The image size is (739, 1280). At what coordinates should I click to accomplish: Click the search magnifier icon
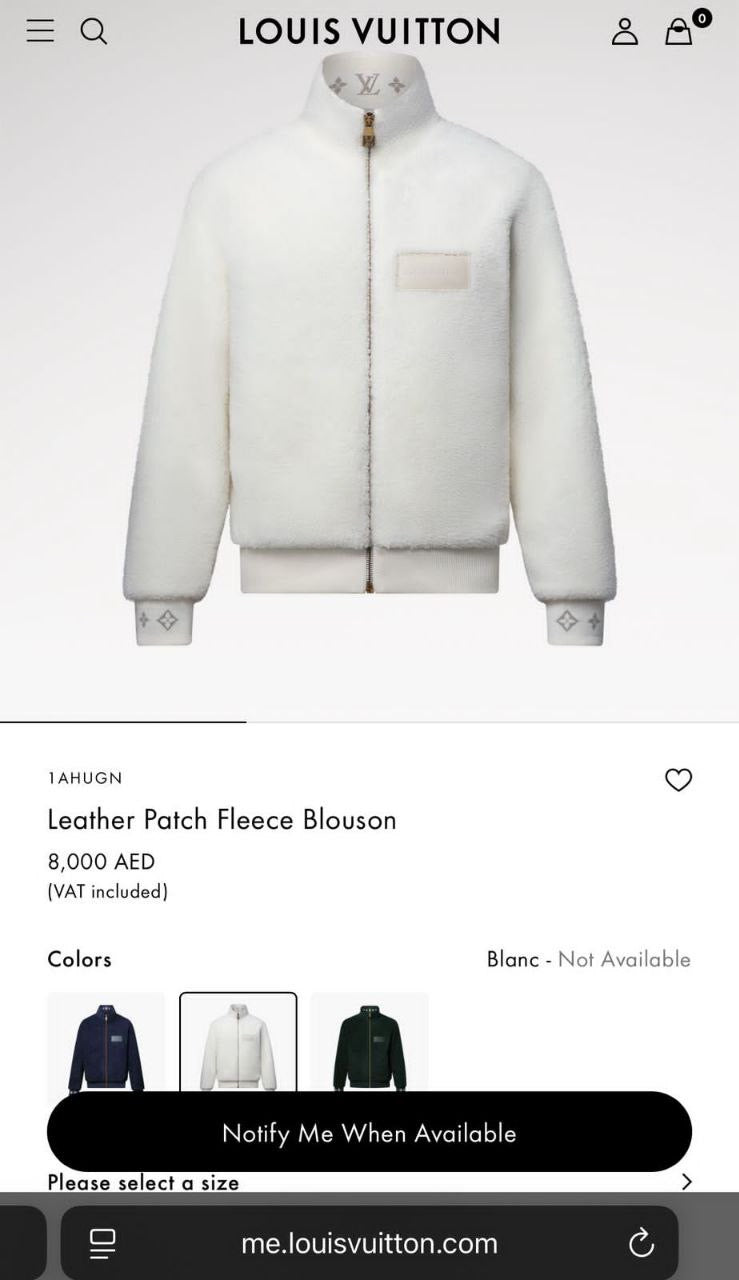[94, 31]
